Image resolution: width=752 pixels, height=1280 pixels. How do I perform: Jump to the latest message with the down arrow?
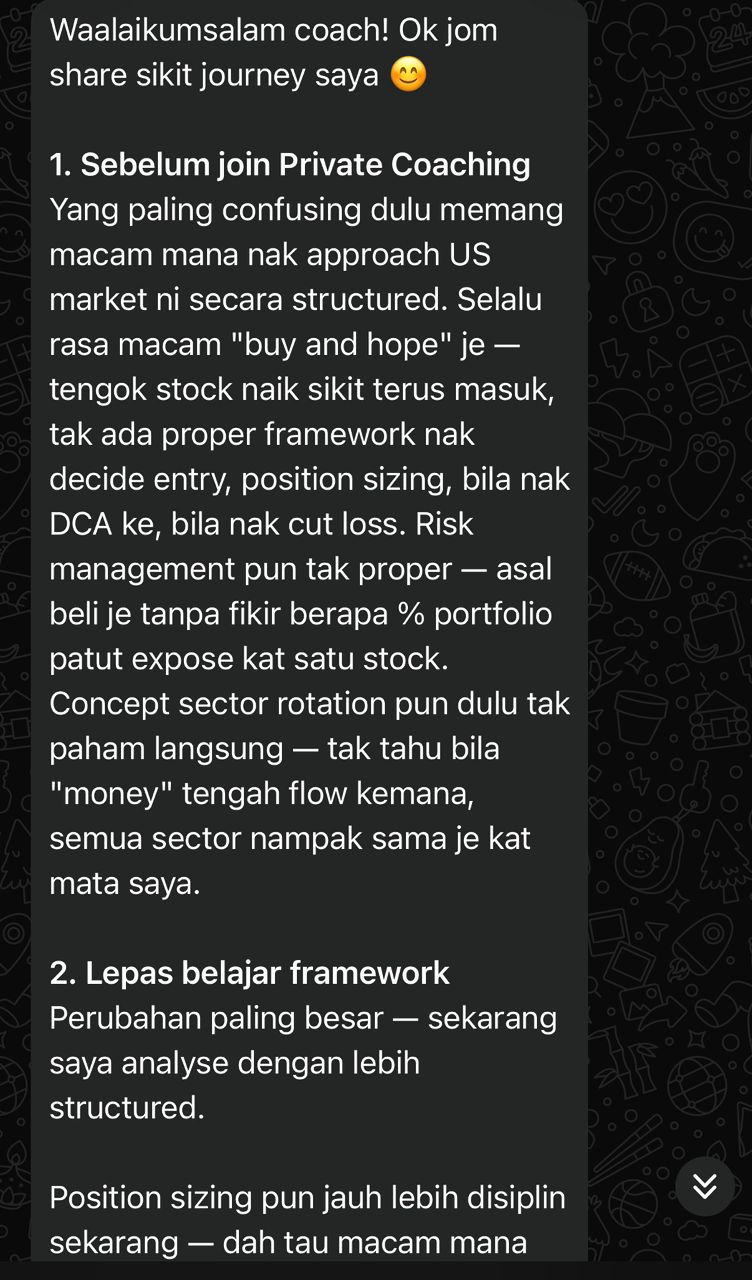tap(705, 1186)
